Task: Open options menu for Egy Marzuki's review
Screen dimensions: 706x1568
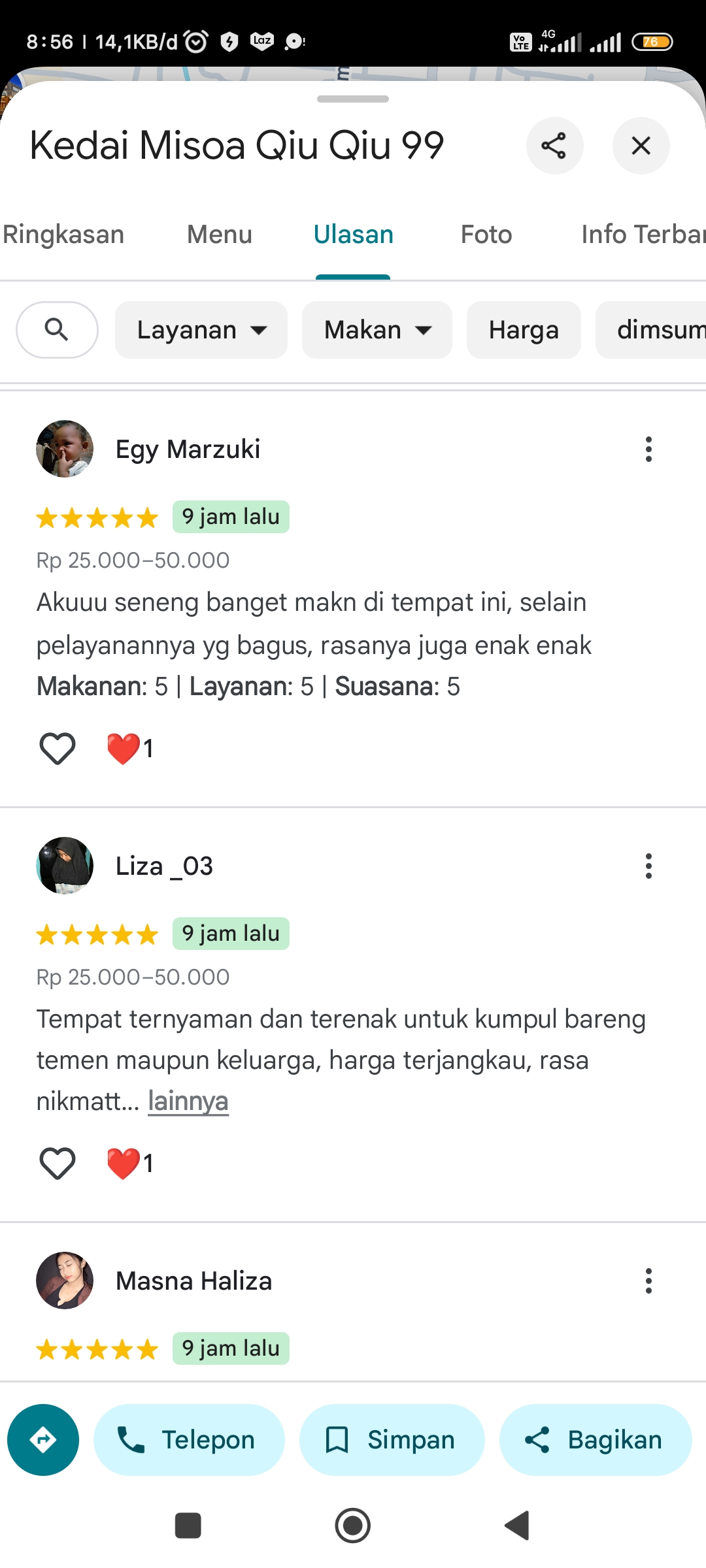Action: (648, 449)
